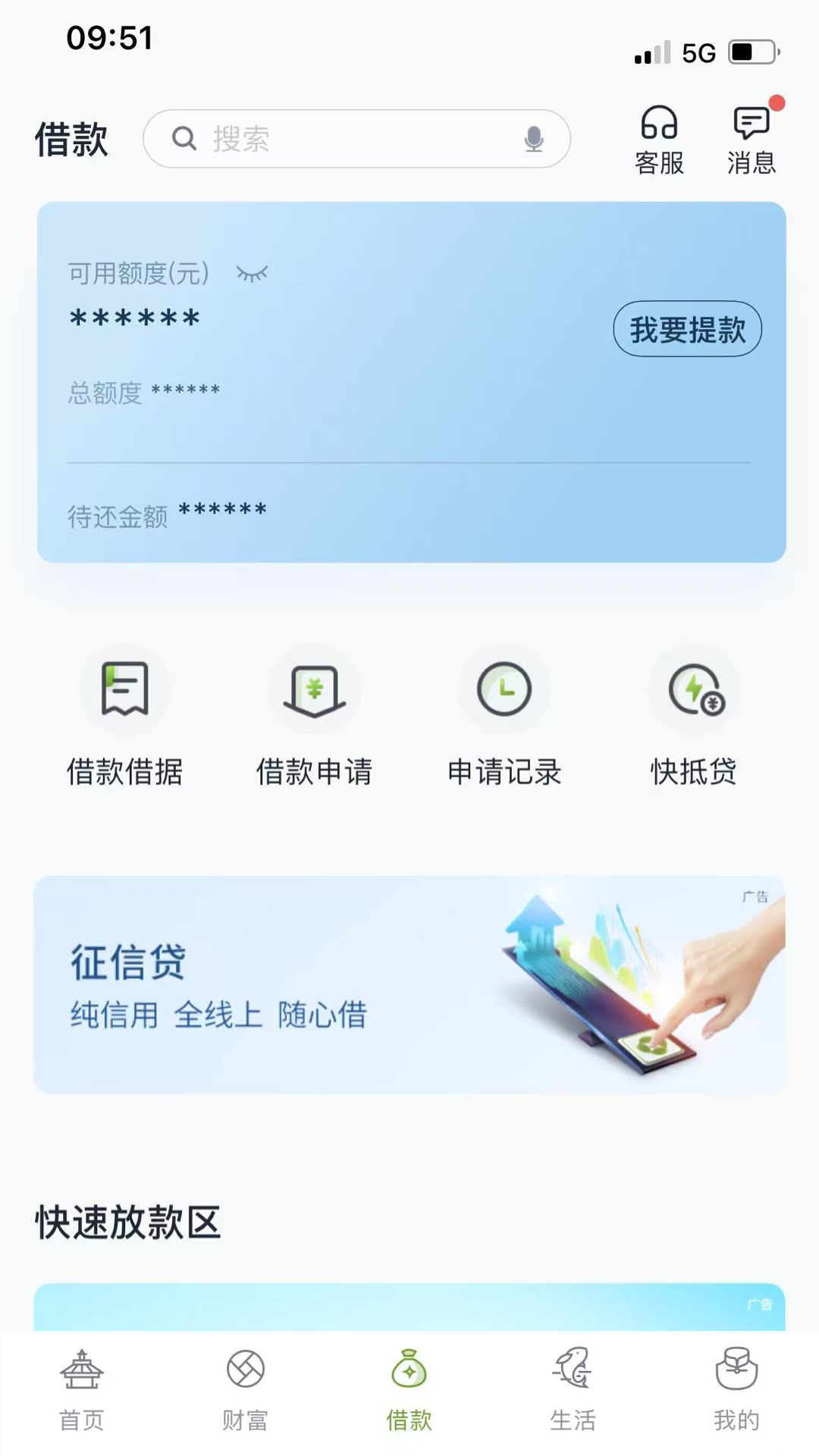Go to the 生活 tab
Viewport: 819px width, 1456px height.
573,1389
